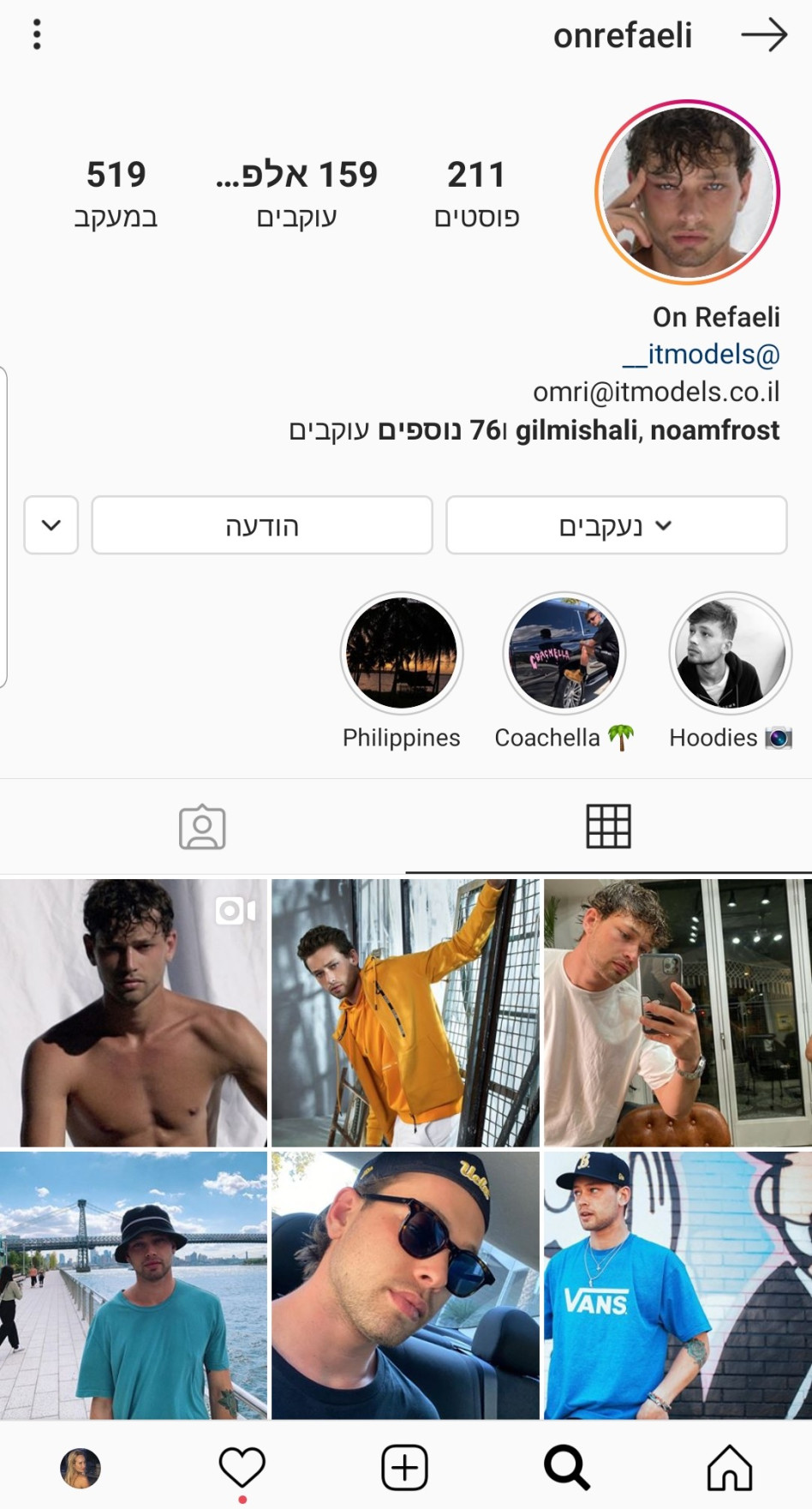Open the 211 posts counter
The height and width of the screenshot is (1509, 812).
pos(477,193)
